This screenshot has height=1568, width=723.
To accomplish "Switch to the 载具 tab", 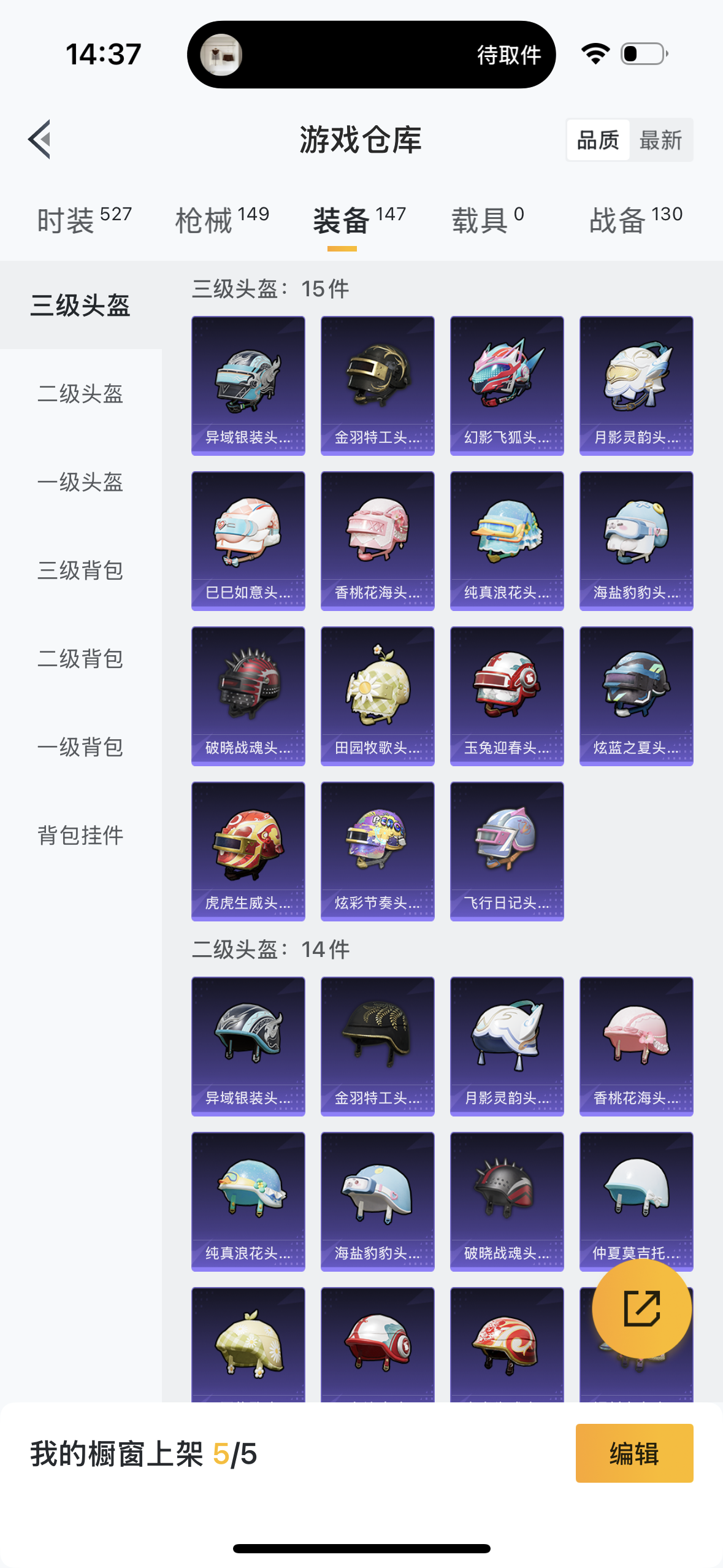I will coord(488,220).
